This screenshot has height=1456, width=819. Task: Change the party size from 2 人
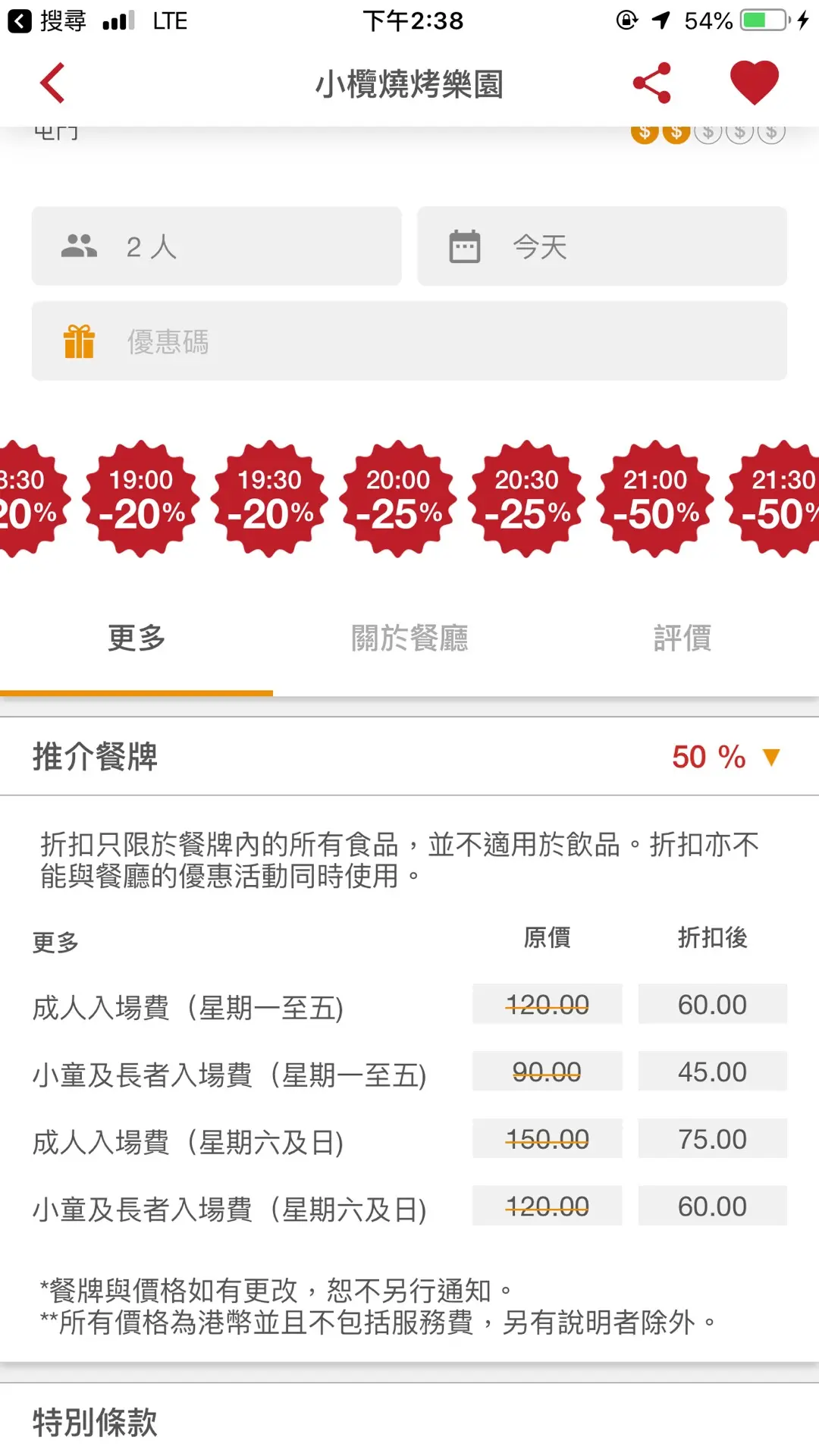click(216, 246)
